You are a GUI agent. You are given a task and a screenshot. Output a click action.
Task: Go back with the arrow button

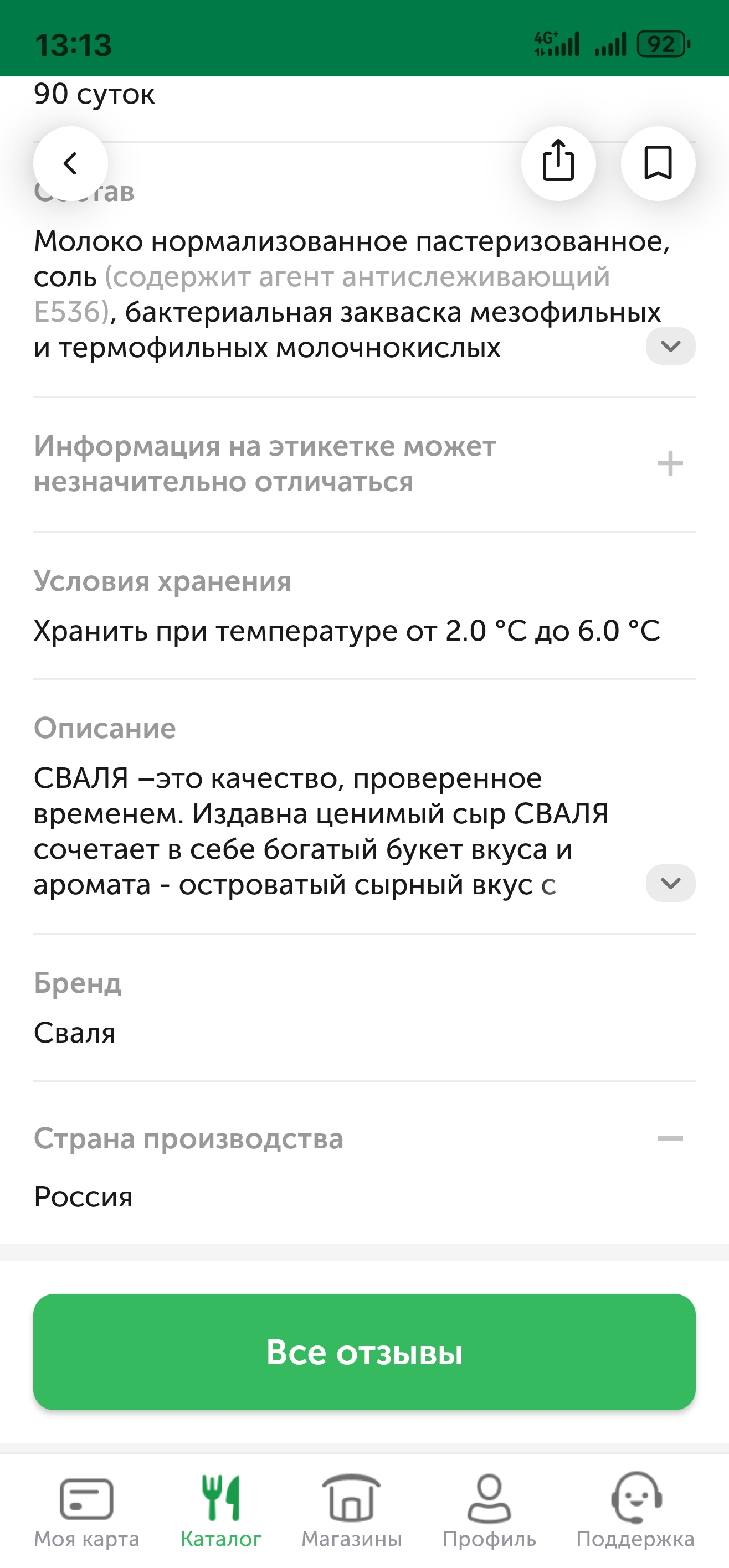(x=71, y=163)
